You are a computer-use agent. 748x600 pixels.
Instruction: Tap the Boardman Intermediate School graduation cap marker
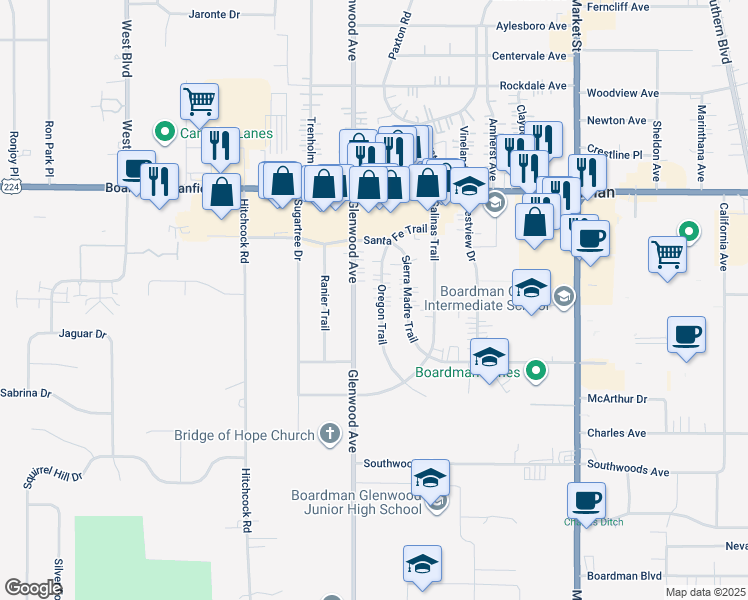tap(532, 288)
